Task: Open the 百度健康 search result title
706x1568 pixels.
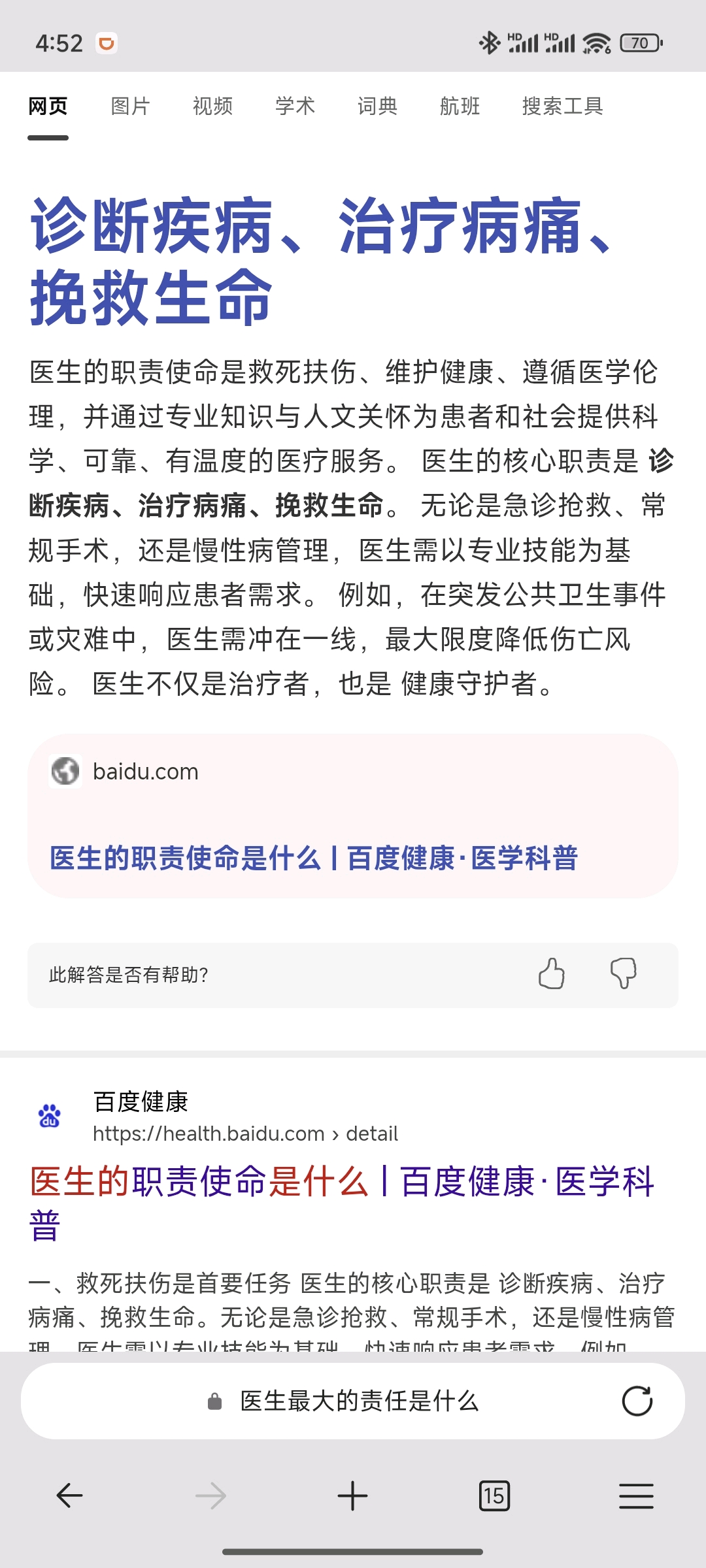Action: pos(342,1203)
